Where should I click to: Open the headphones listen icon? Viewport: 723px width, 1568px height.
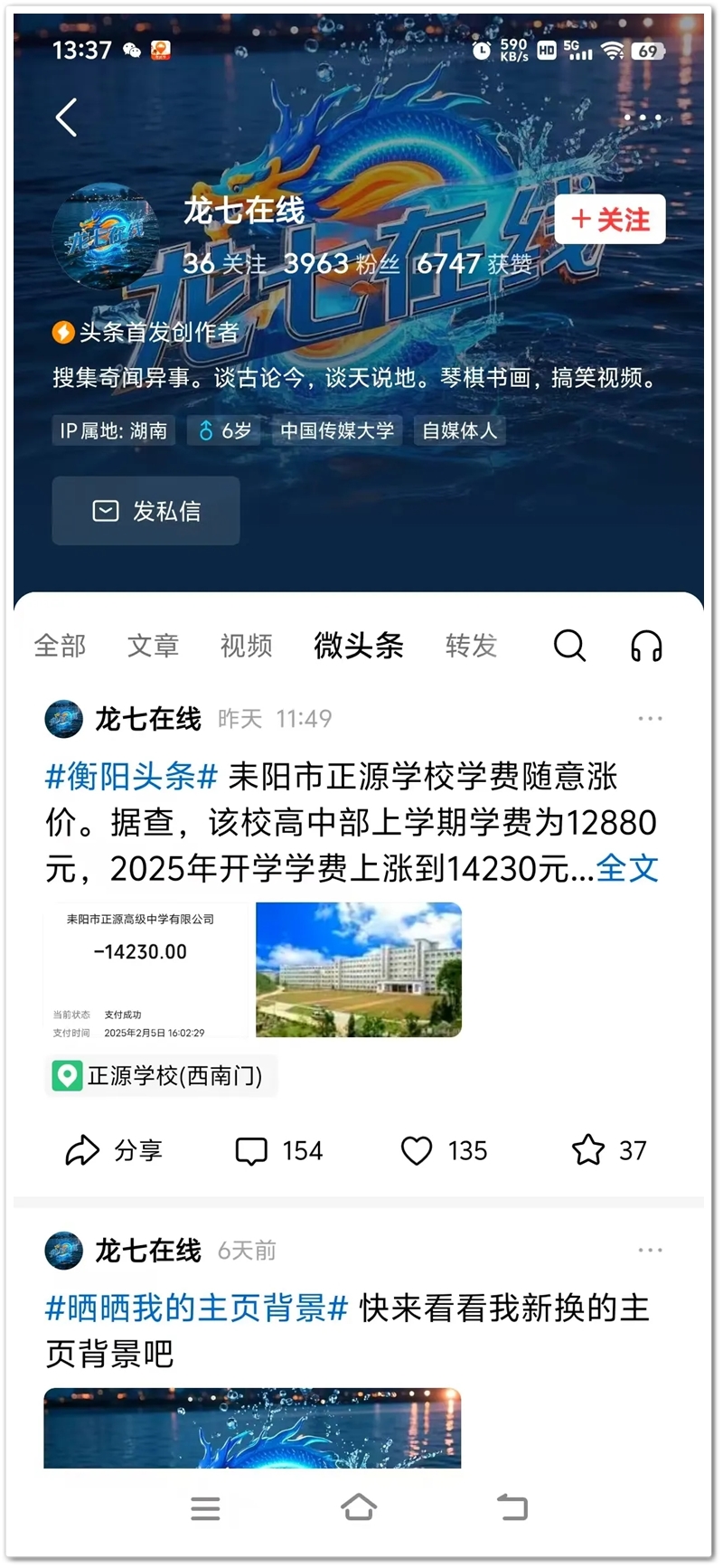tap(646, 646)
